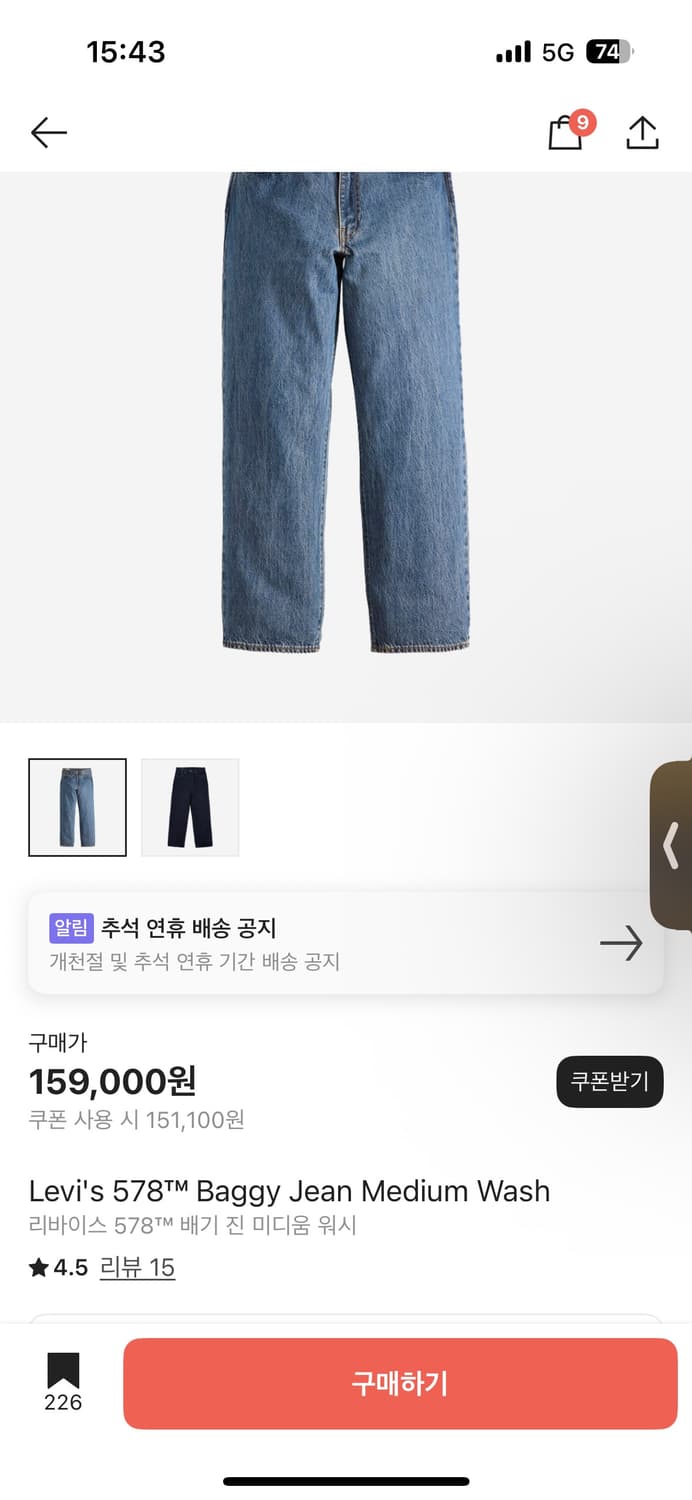
Task: Select the dark navy jeans thumbnail
Action: pos(190,807)
